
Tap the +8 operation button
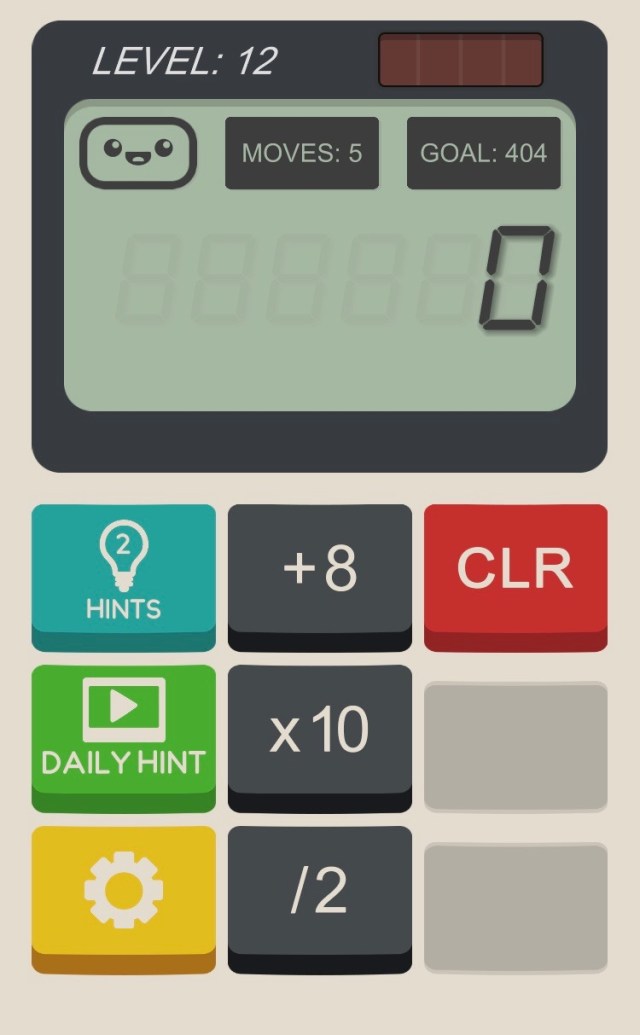319,569
